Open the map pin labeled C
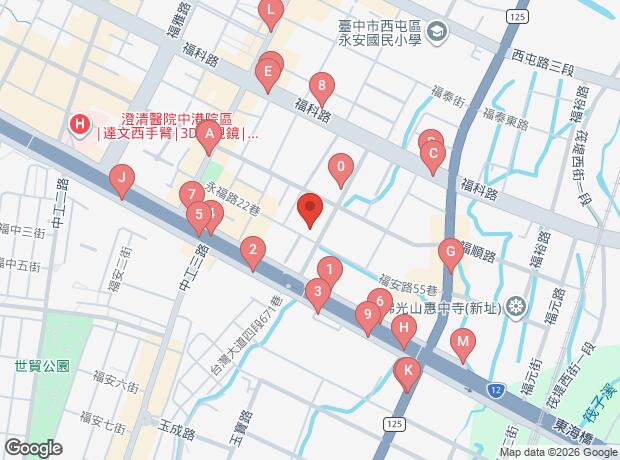 pyautogui.click(x=432, y=155)
